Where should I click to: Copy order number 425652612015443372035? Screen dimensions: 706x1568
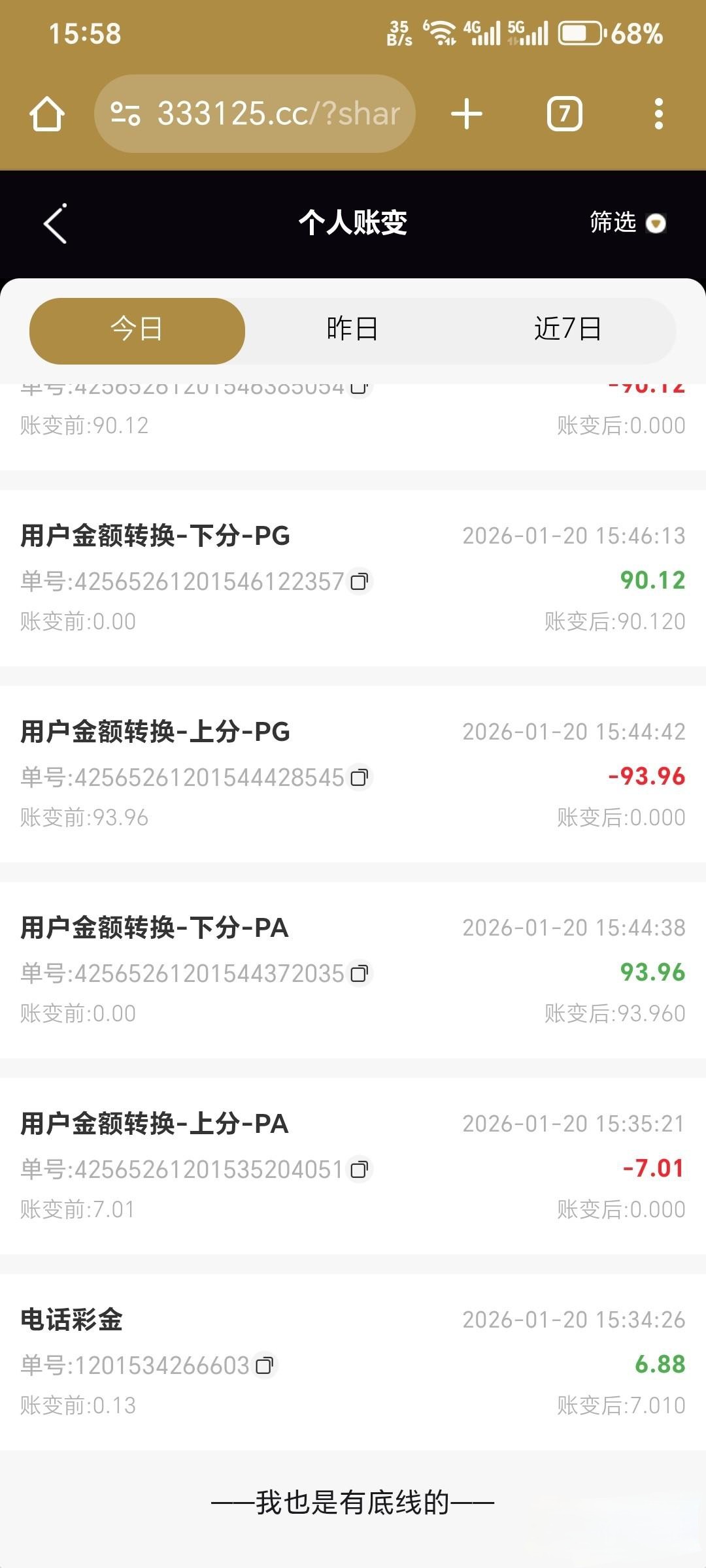pos(360,973)
